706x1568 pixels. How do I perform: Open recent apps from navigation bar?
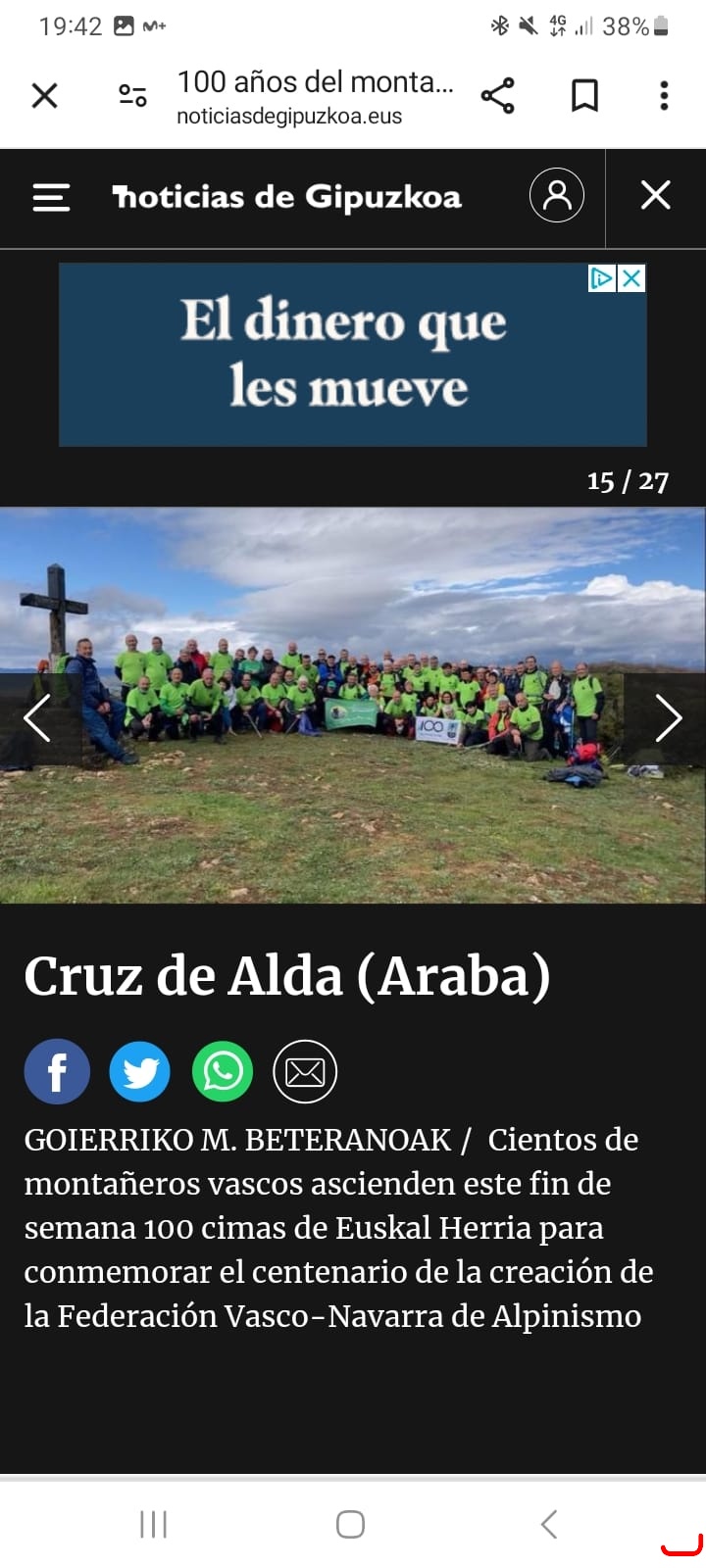pos(154,1525)
